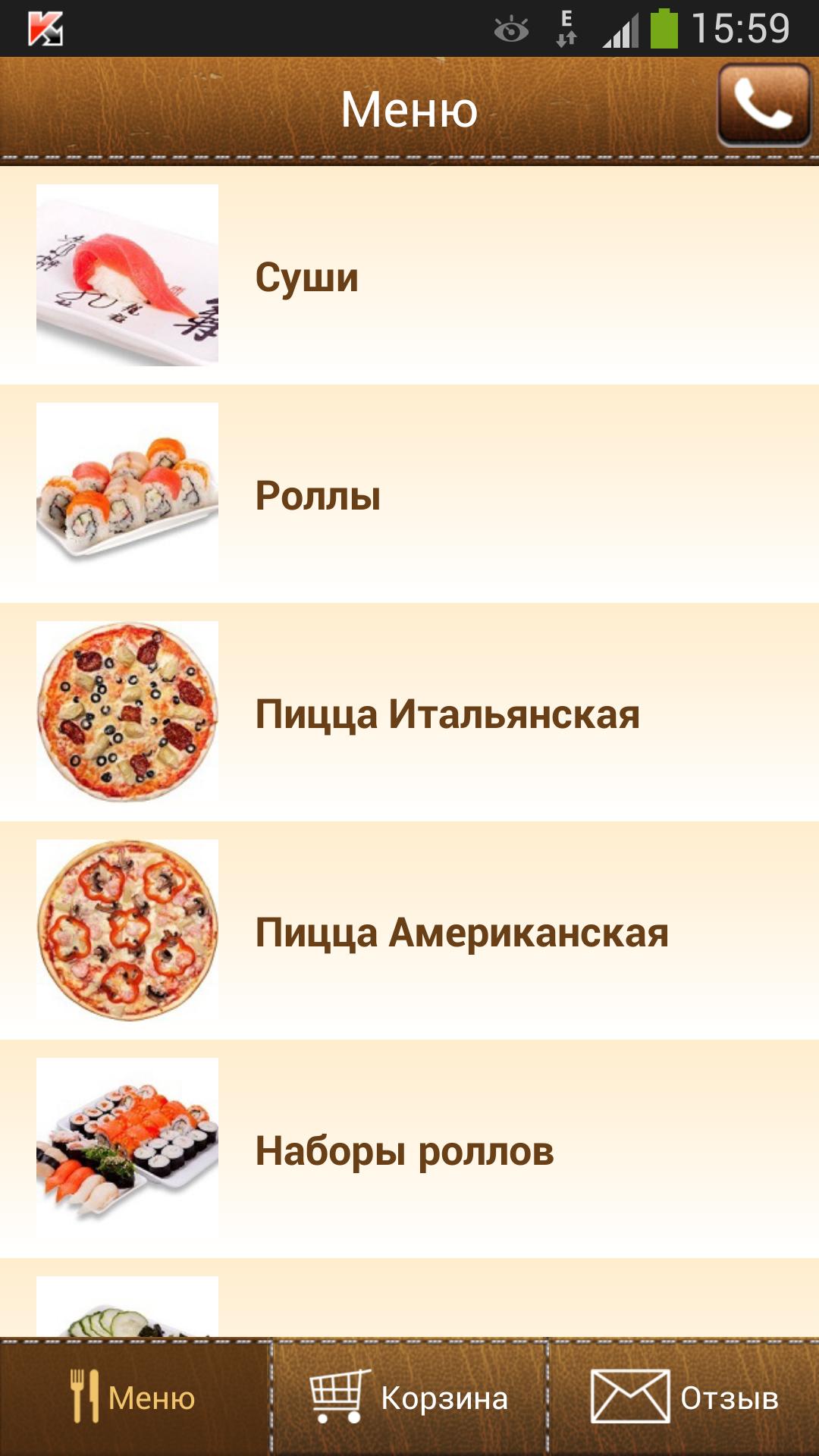Tap the eye icon in the status bar

click(x=512, y=27)
